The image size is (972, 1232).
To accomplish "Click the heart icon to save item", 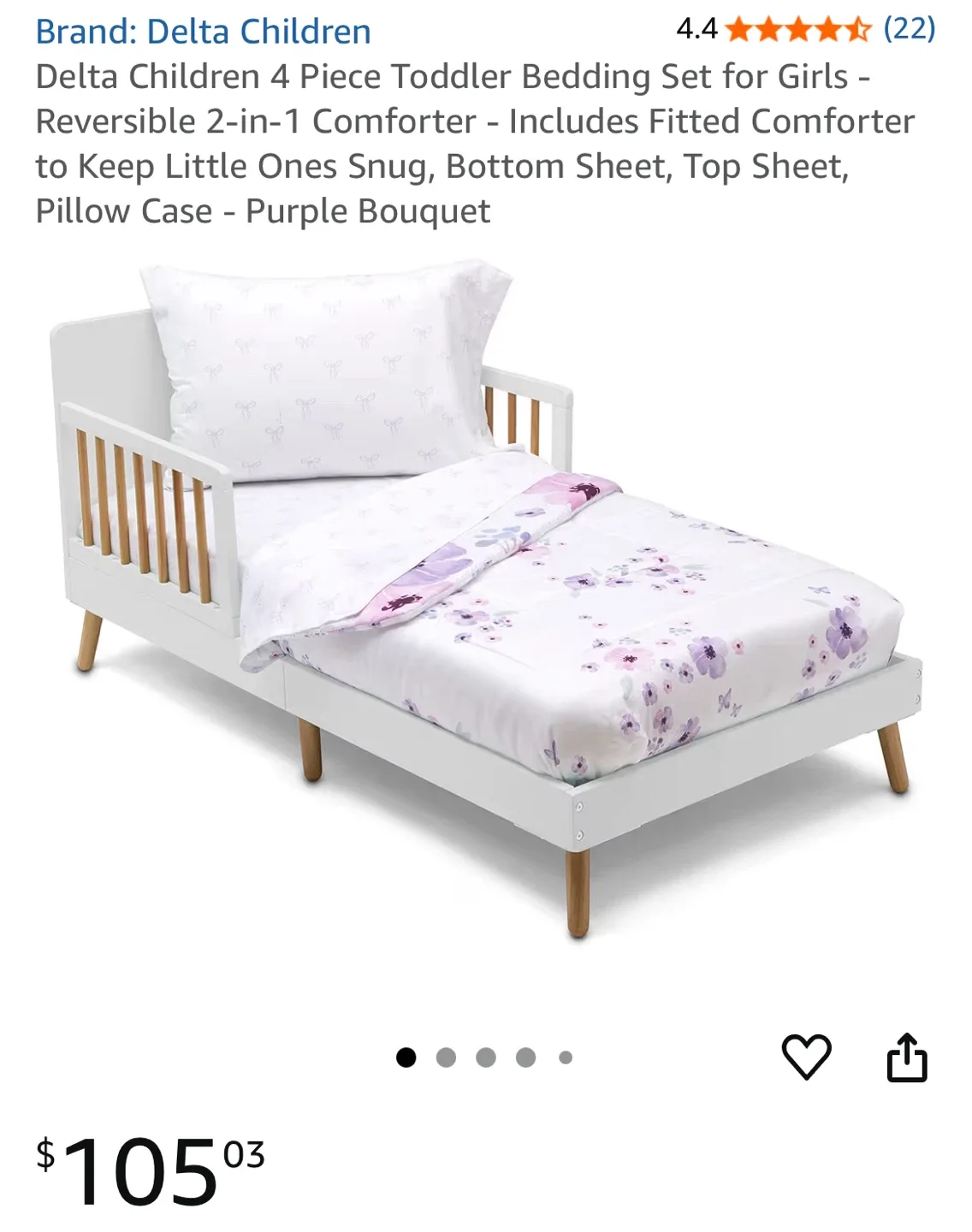I will (808, 1057).
